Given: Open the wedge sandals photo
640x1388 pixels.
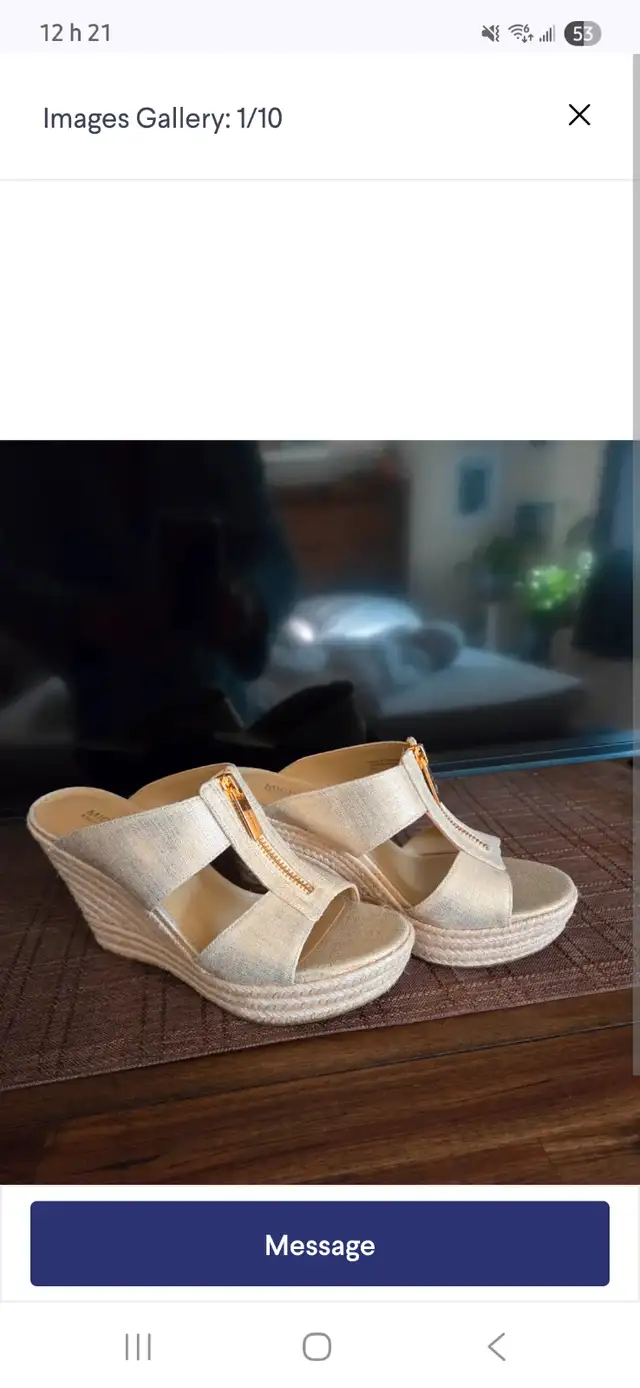Looking at the screenshot, I should (318, 812).
